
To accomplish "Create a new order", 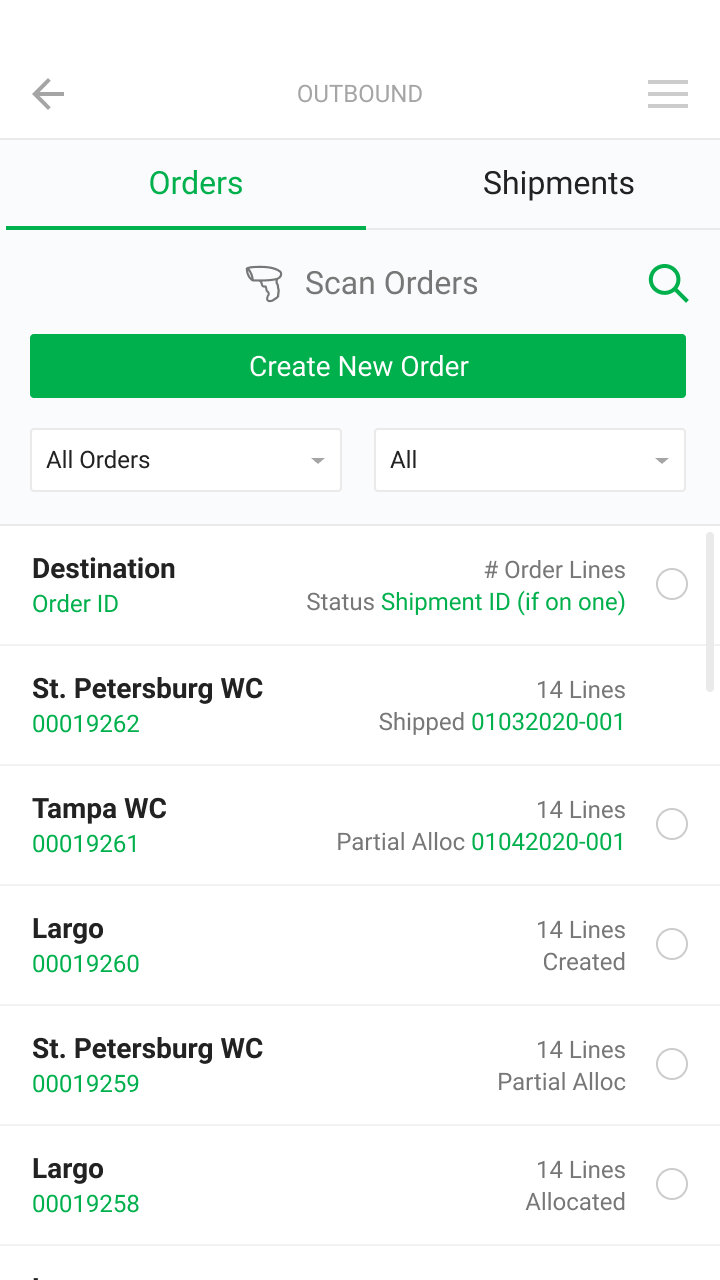I will click(358, 366).
